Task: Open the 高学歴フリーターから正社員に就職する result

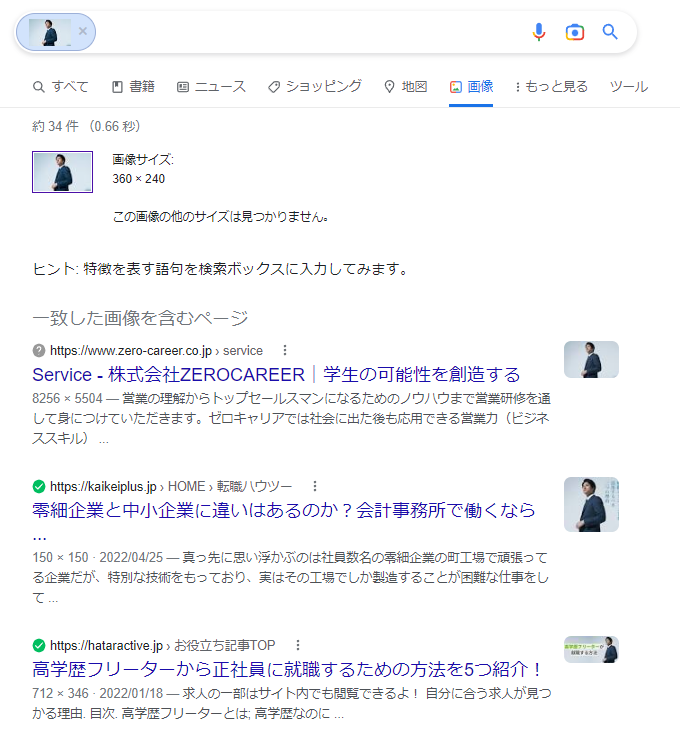Action: tap(287, 669)
